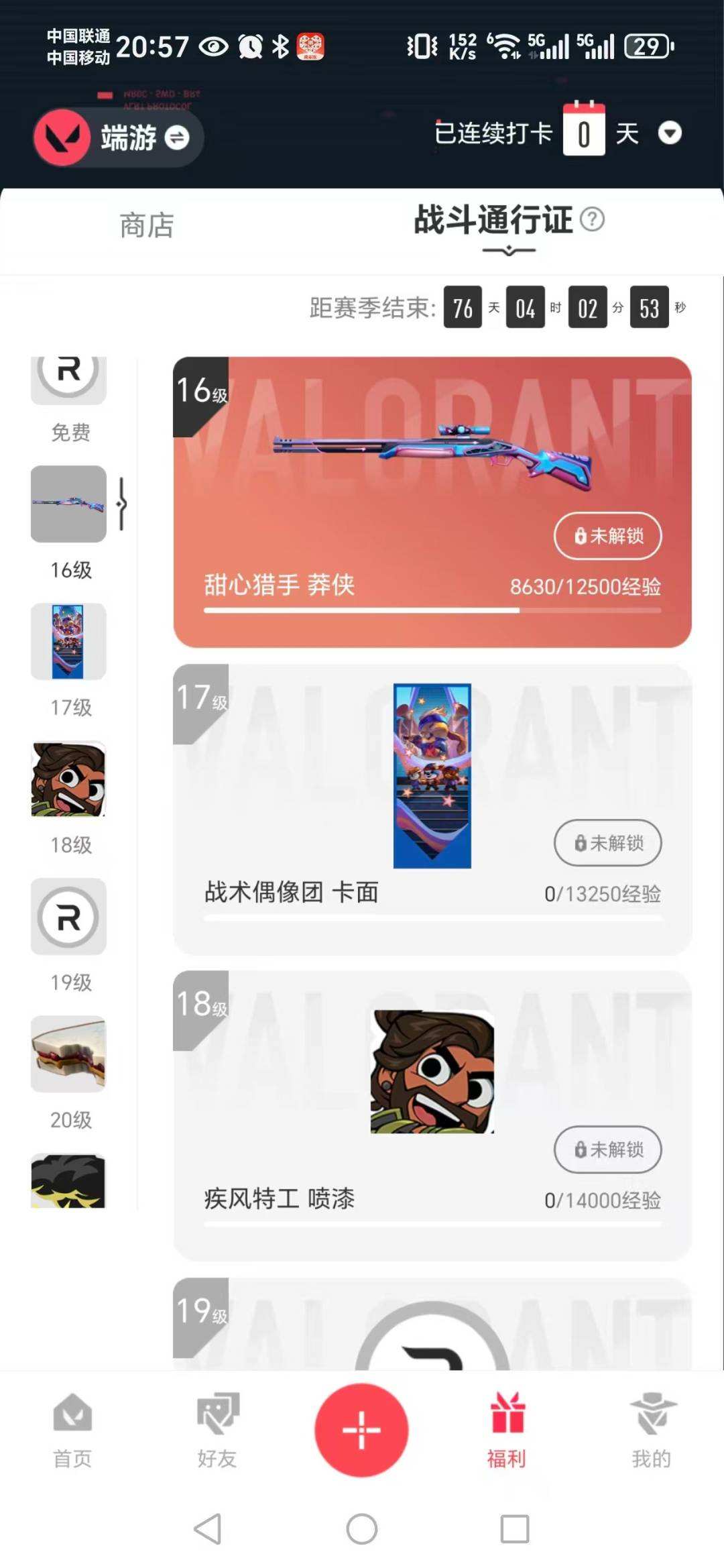
Task: Switch to the 商店 tab
Action: coord(147,225)
